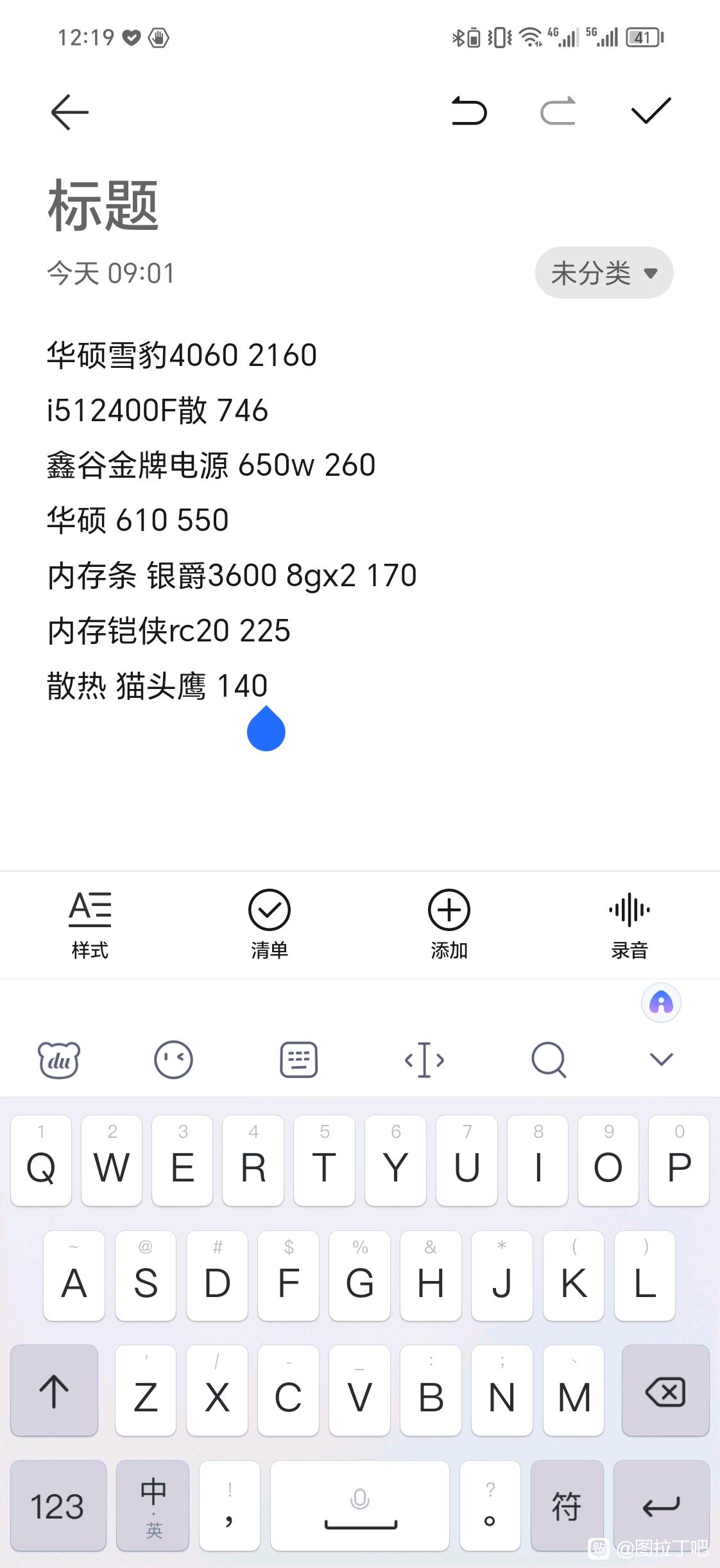Open the cursor movement tool
The height and width of the screenshot is (1568, 720).
point(424,1059)
